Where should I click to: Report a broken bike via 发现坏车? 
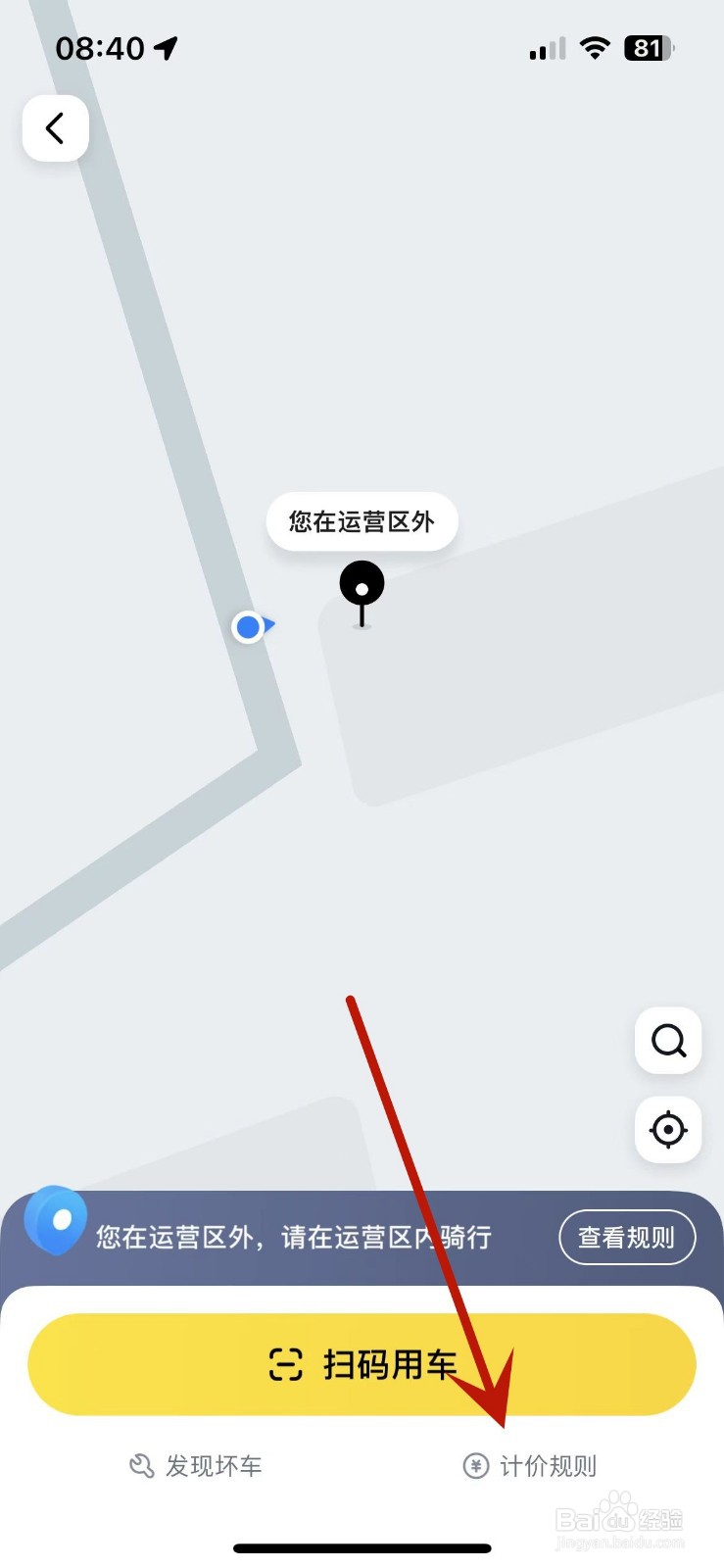(197, 1466)
